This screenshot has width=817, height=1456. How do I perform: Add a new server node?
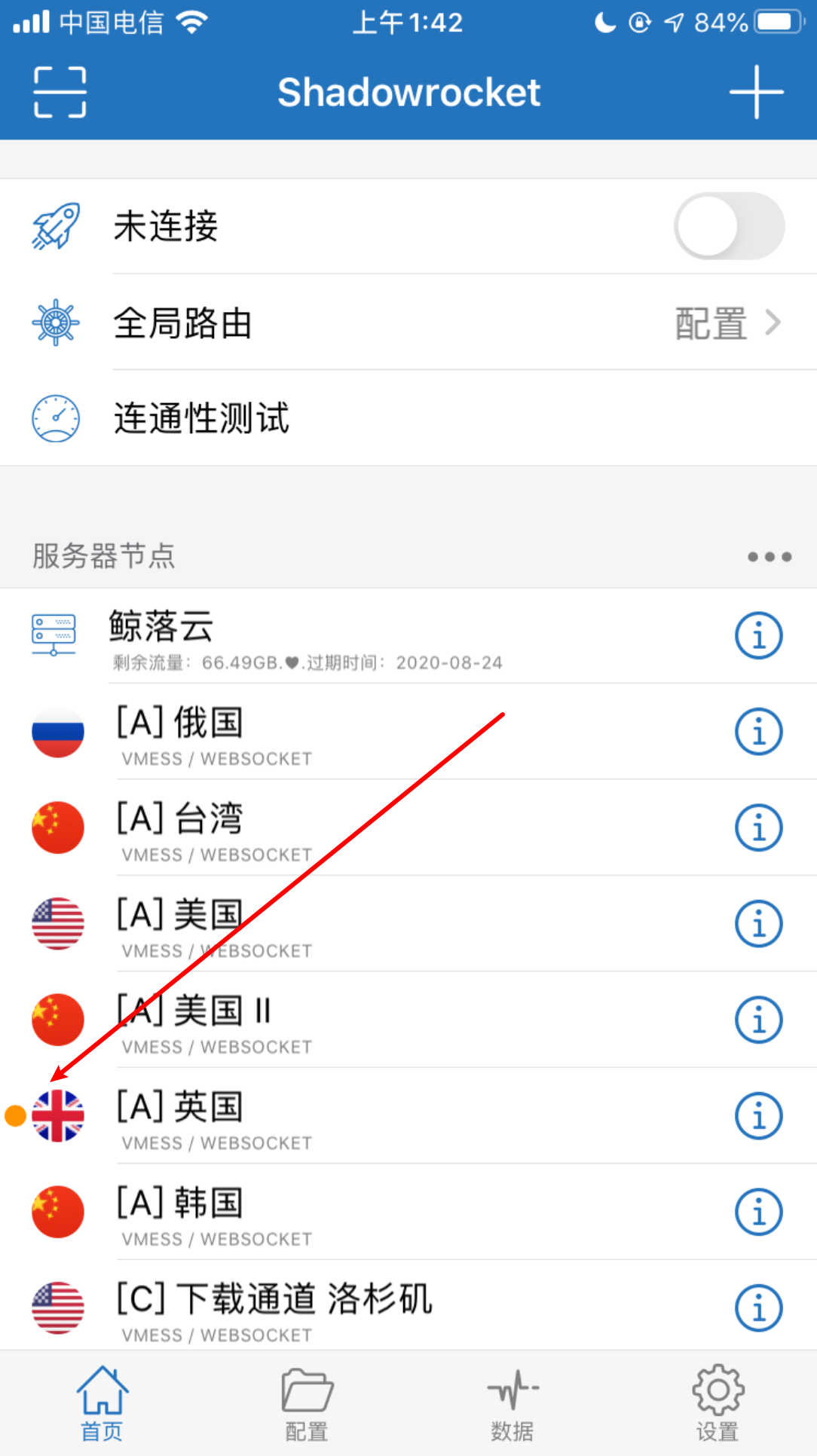pyautogui.click(x=756, y=92)
